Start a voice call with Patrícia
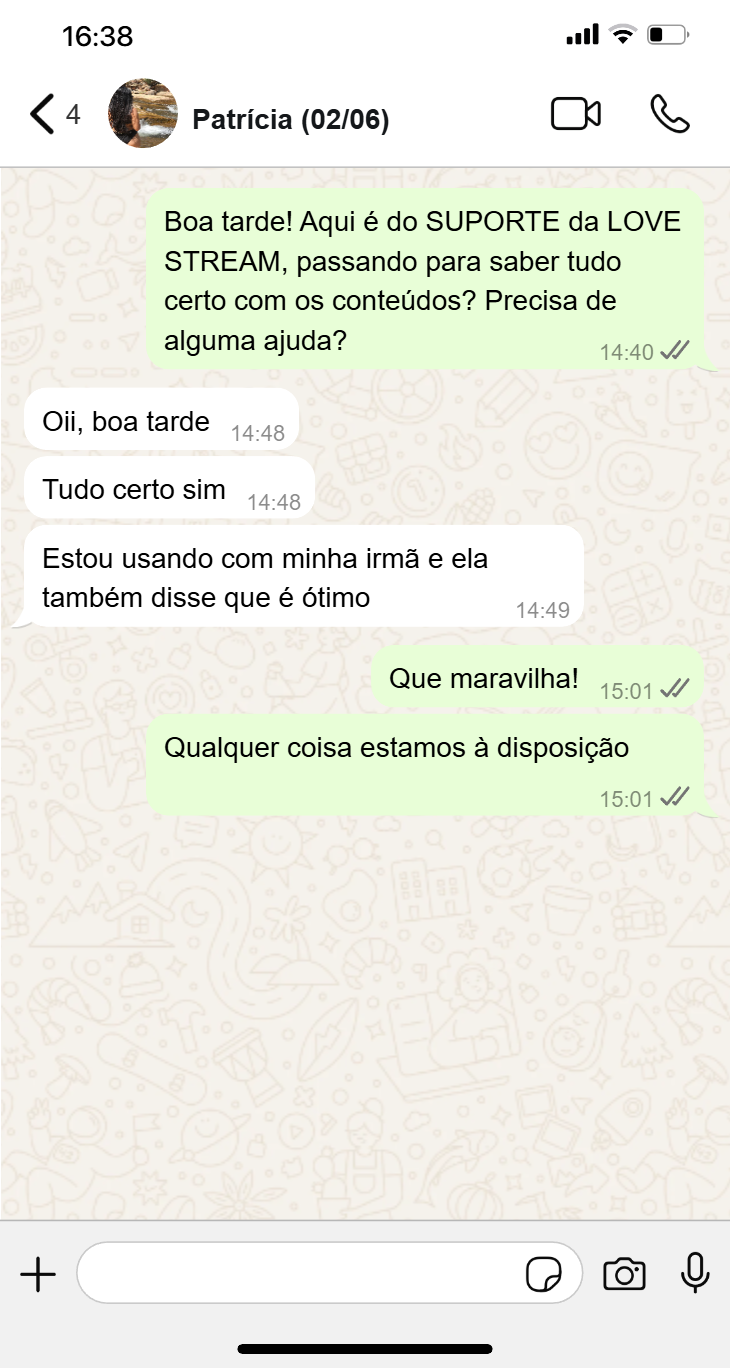 point(669,114)
